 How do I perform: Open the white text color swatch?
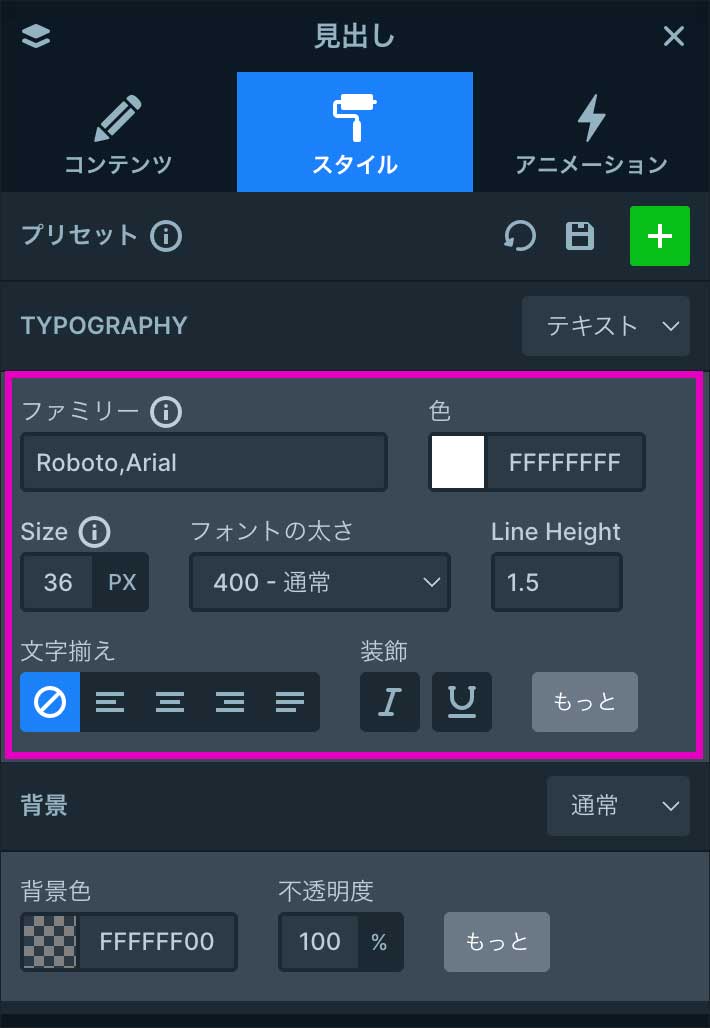coord(457,462)
